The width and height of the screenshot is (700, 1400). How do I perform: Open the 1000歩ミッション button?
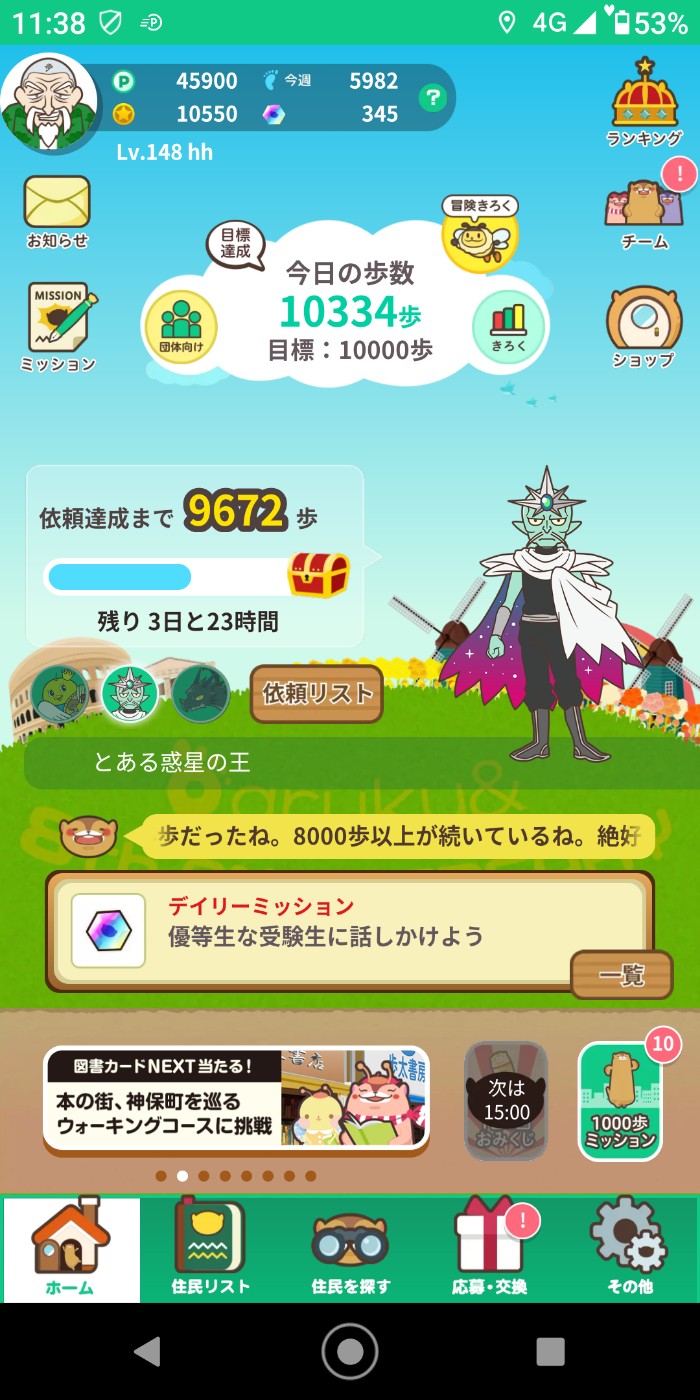(x=620, y=1102)
